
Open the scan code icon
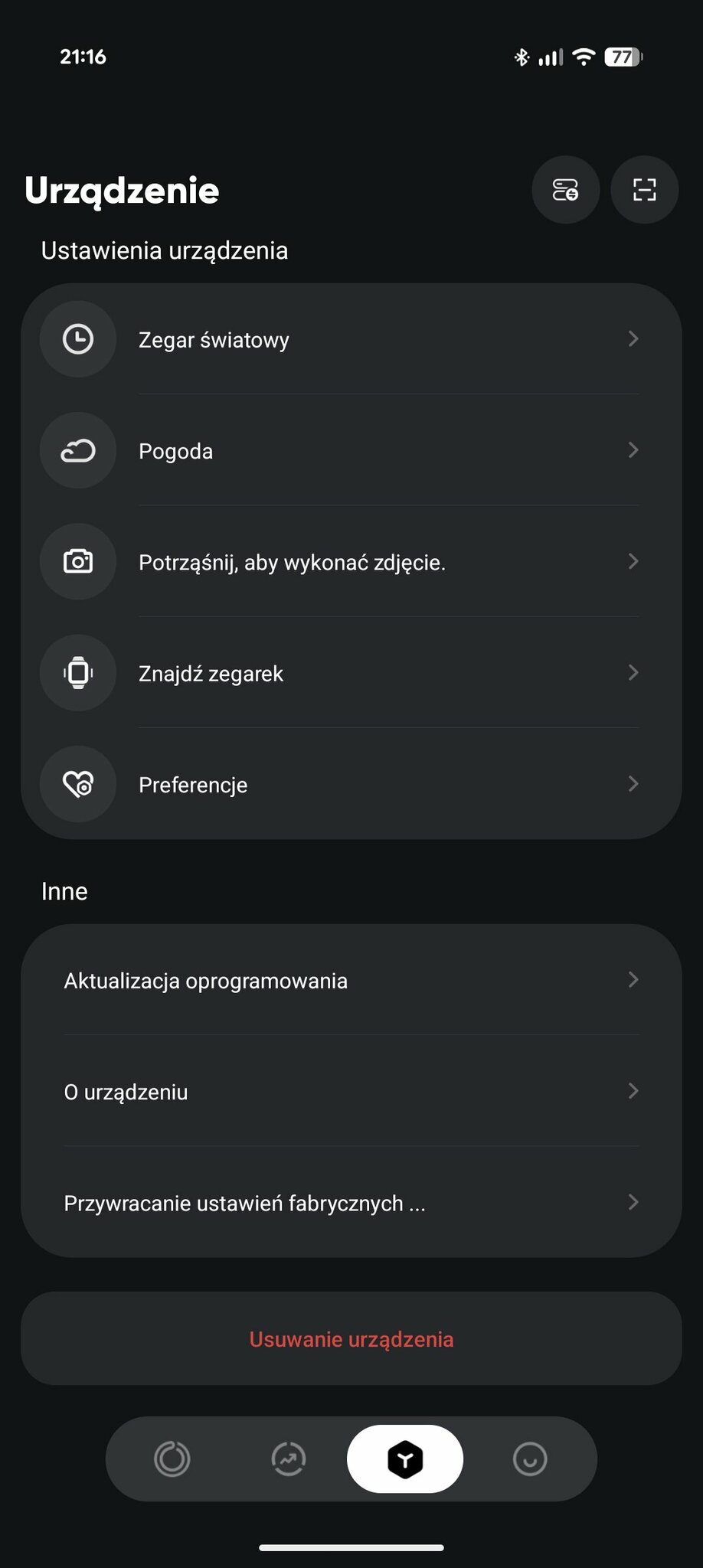coord(644,190)
